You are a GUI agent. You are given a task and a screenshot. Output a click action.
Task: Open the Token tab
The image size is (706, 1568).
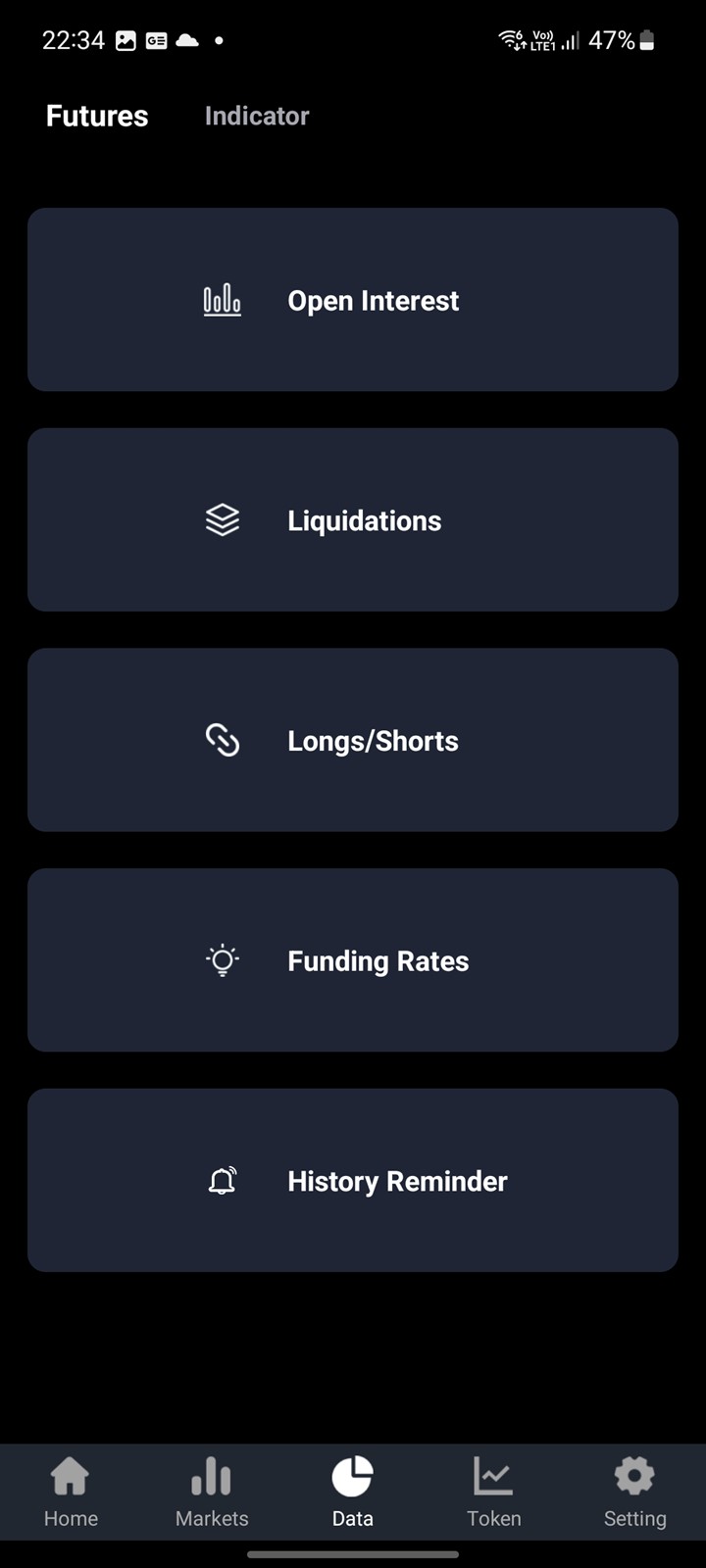(494, 1492)
